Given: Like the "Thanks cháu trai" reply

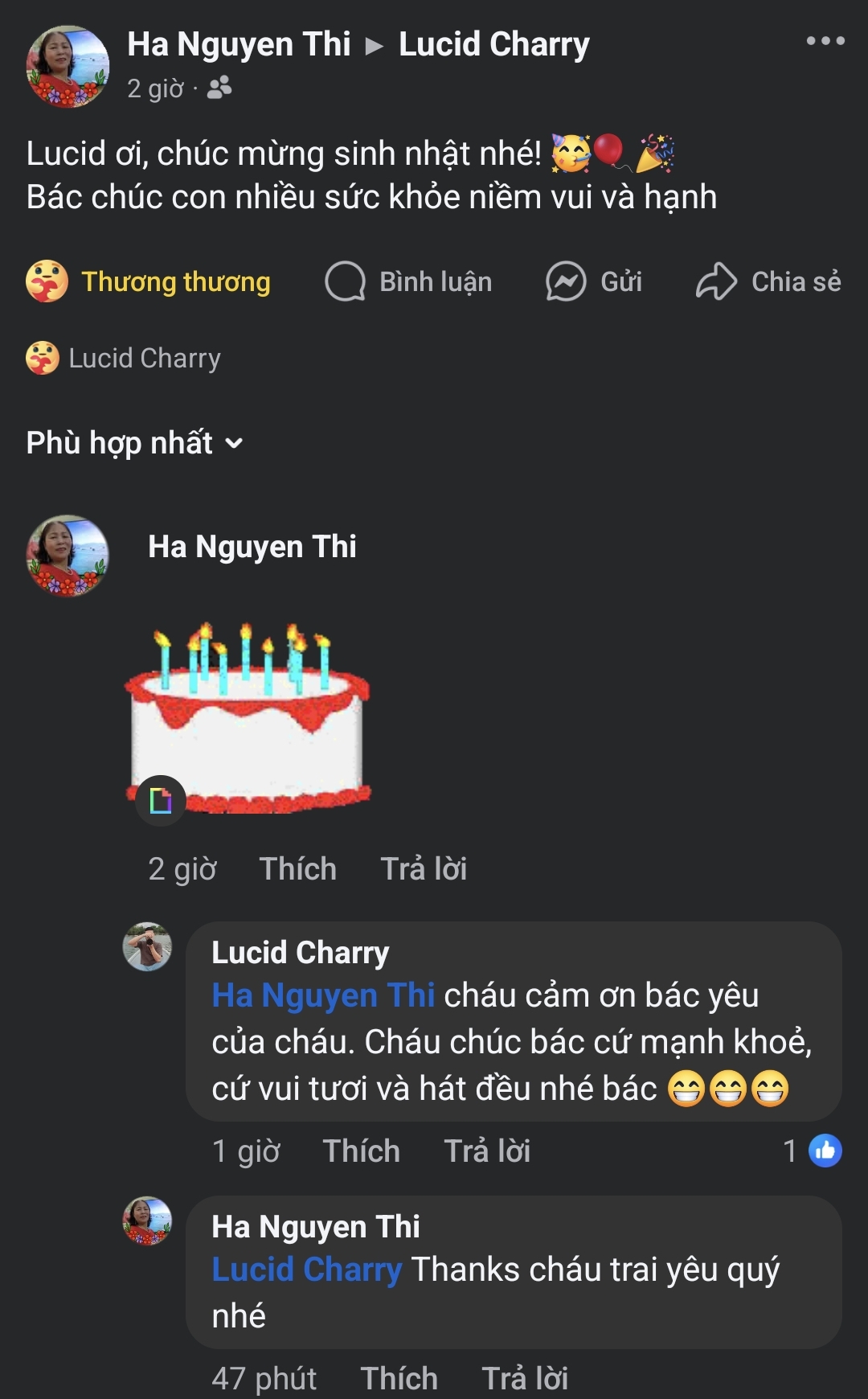Looking at the screenshot, I should tap(399, 1378).
